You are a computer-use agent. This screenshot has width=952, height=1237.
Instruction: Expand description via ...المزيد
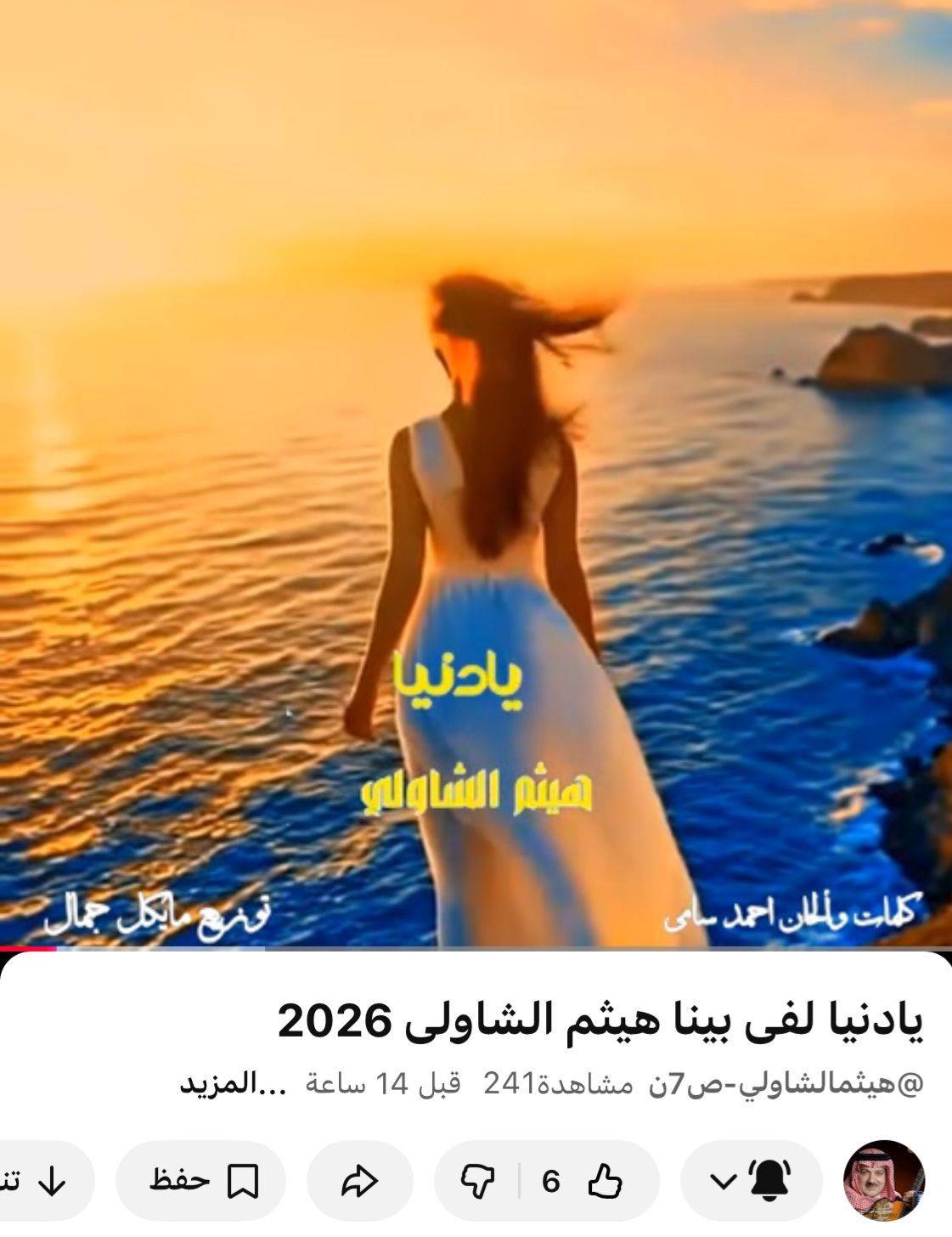232,1083
